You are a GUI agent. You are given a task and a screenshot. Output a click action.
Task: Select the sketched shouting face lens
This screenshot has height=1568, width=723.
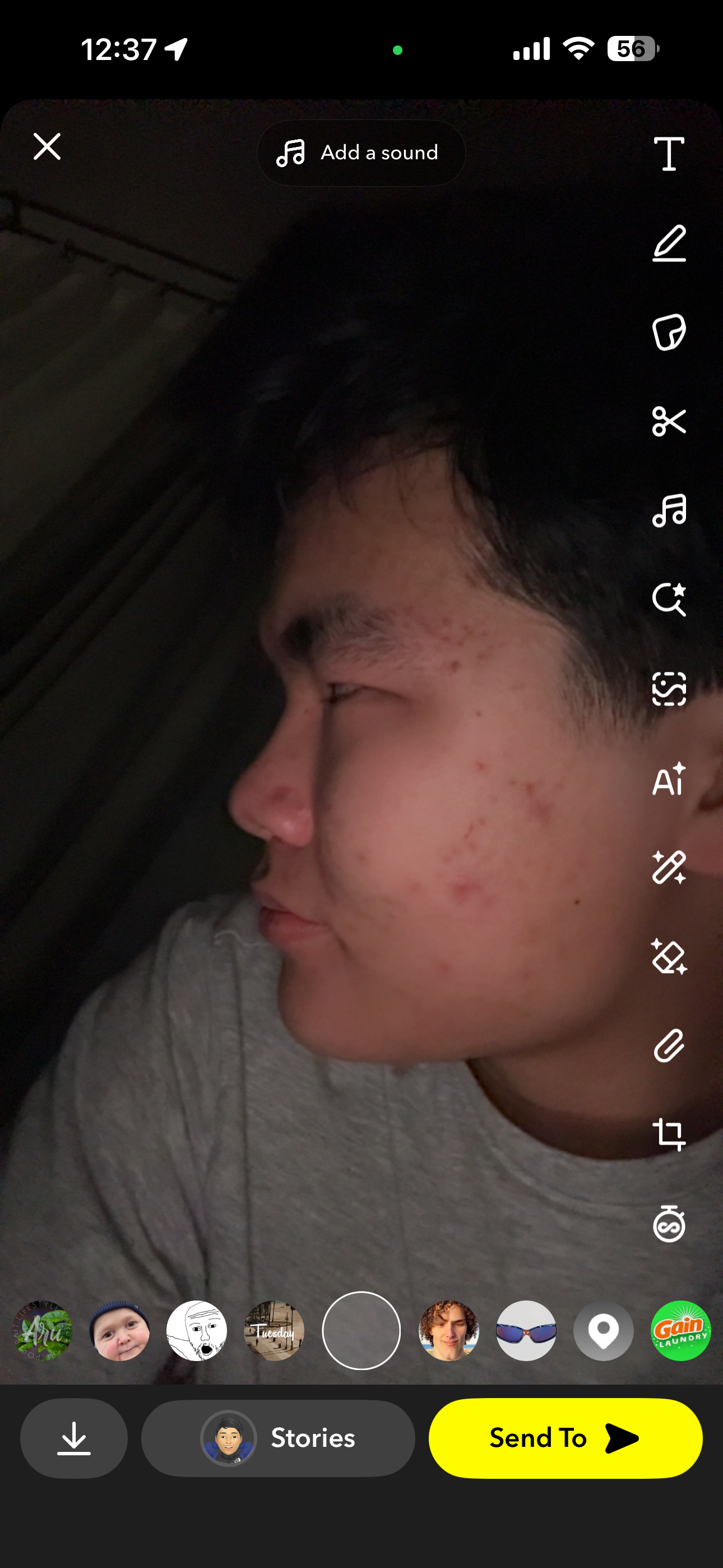point(197,1331)
